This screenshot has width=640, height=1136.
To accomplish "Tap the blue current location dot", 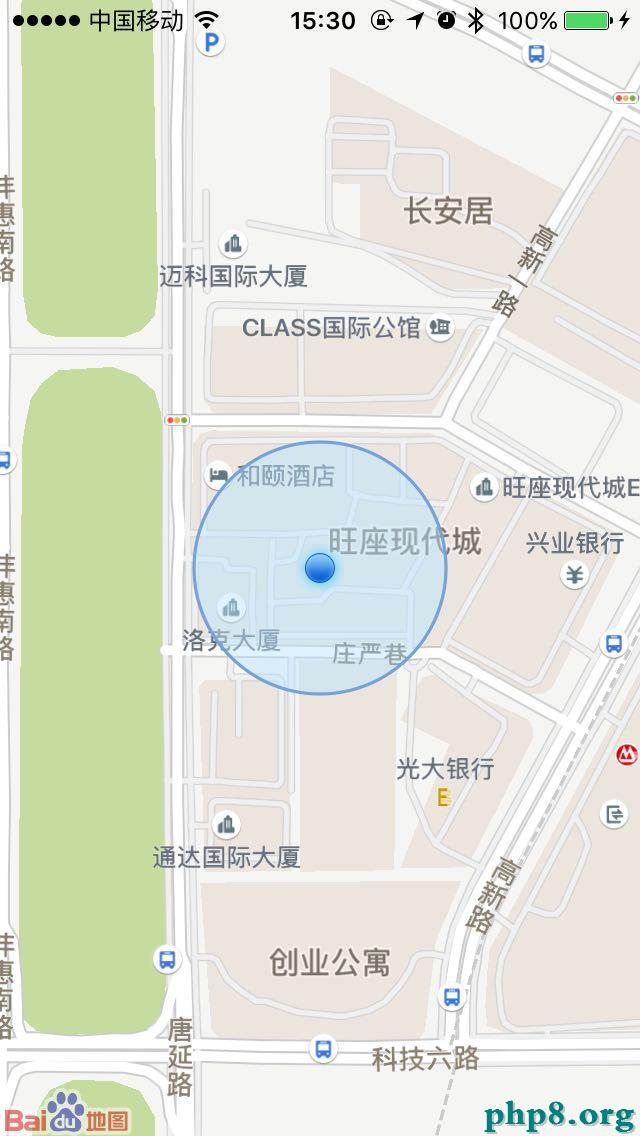I will point(320,568).
